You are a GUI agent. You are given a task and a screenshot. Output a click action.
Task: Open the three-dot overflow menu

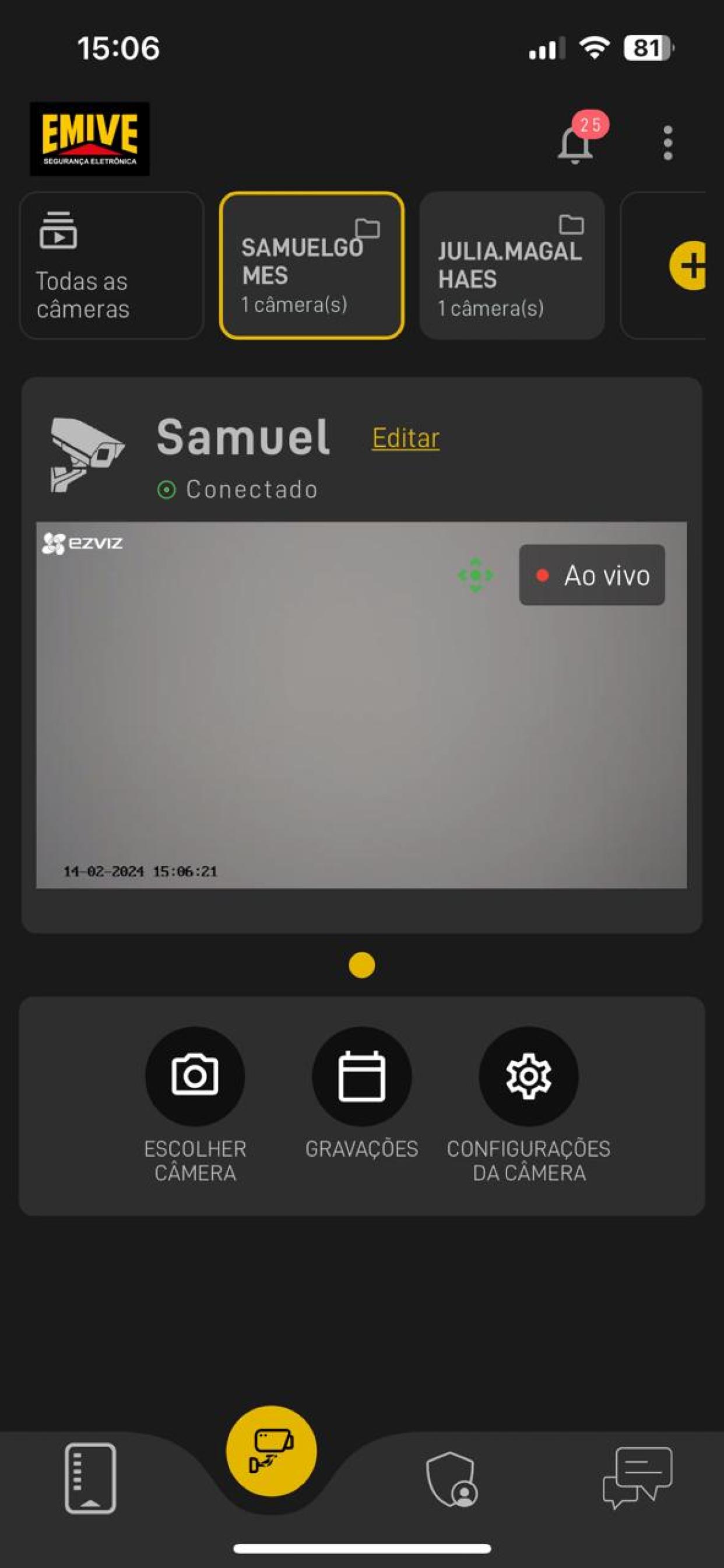[x=667, y=143]
